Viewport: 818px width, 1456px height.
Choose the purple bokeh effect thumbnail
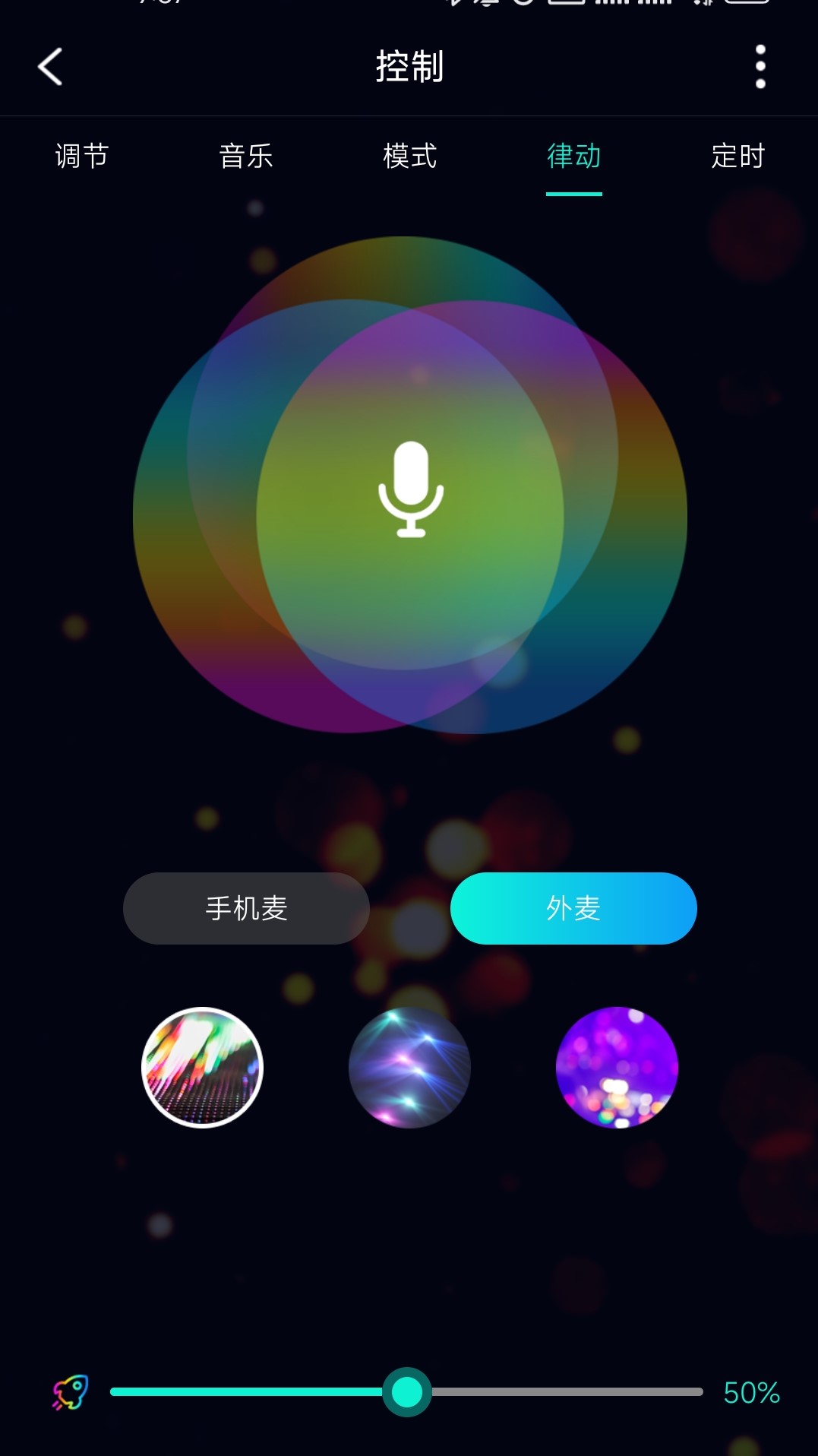[617, 1068]
